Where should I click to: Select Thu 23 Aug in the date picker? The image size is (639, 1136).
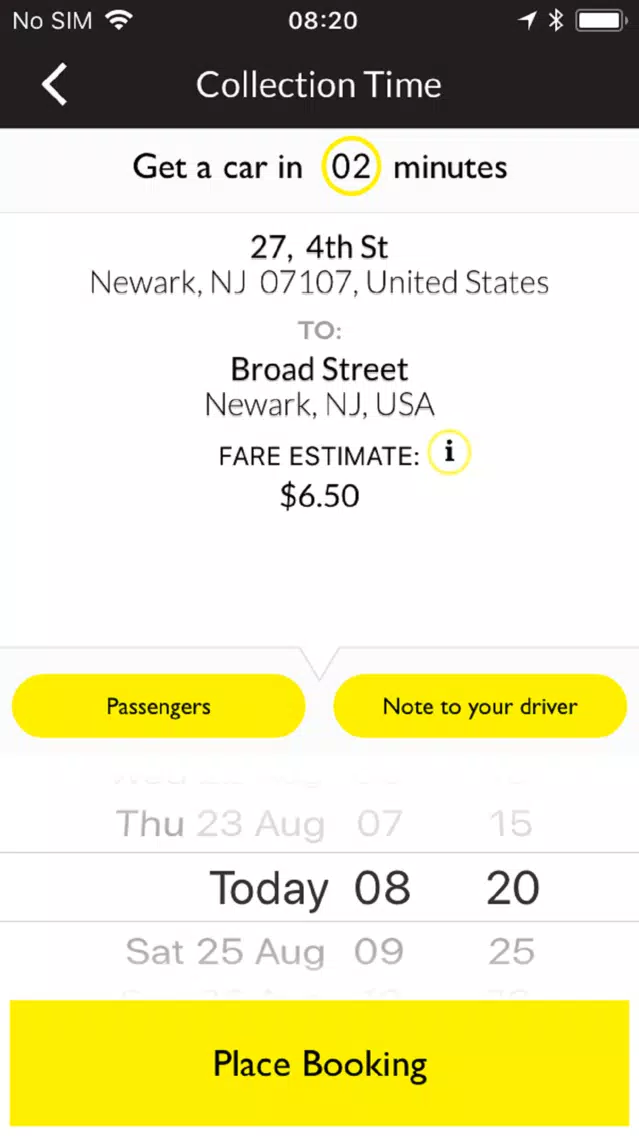pyautogui.click(x=220, y=824)
